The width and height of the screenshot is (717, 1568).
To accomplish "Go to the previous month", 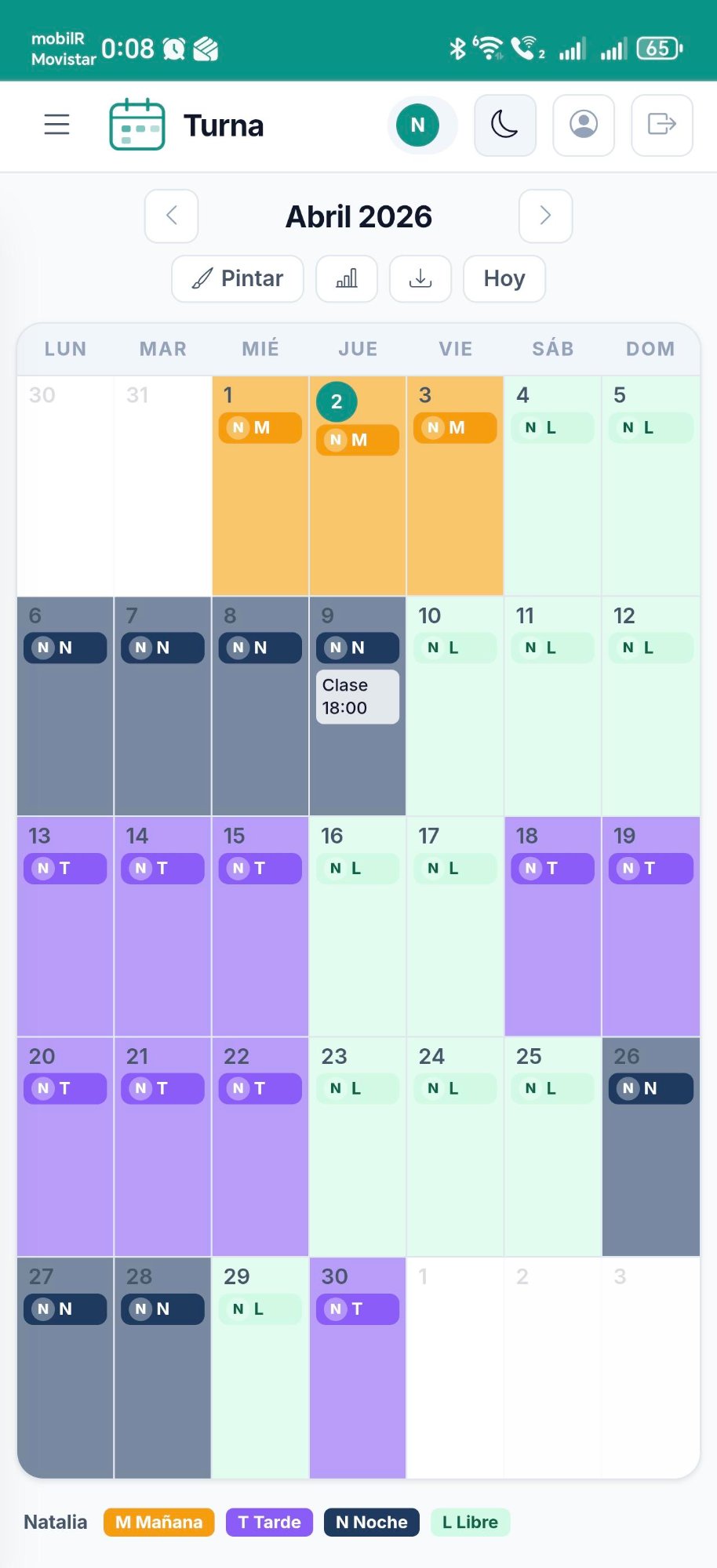I will coord(171,216).
